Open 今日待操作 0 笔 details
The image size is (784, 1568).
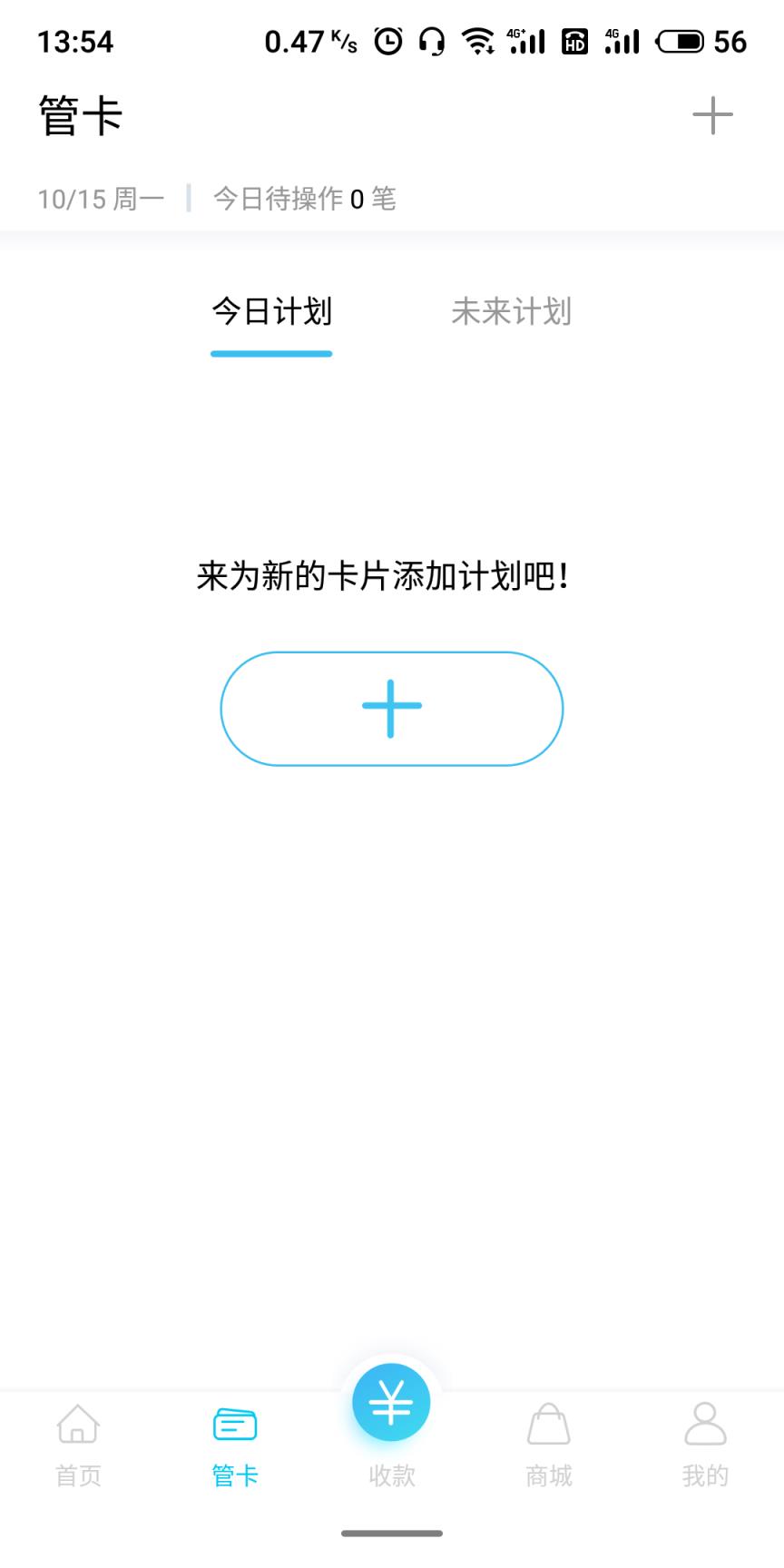click(304, 198)
